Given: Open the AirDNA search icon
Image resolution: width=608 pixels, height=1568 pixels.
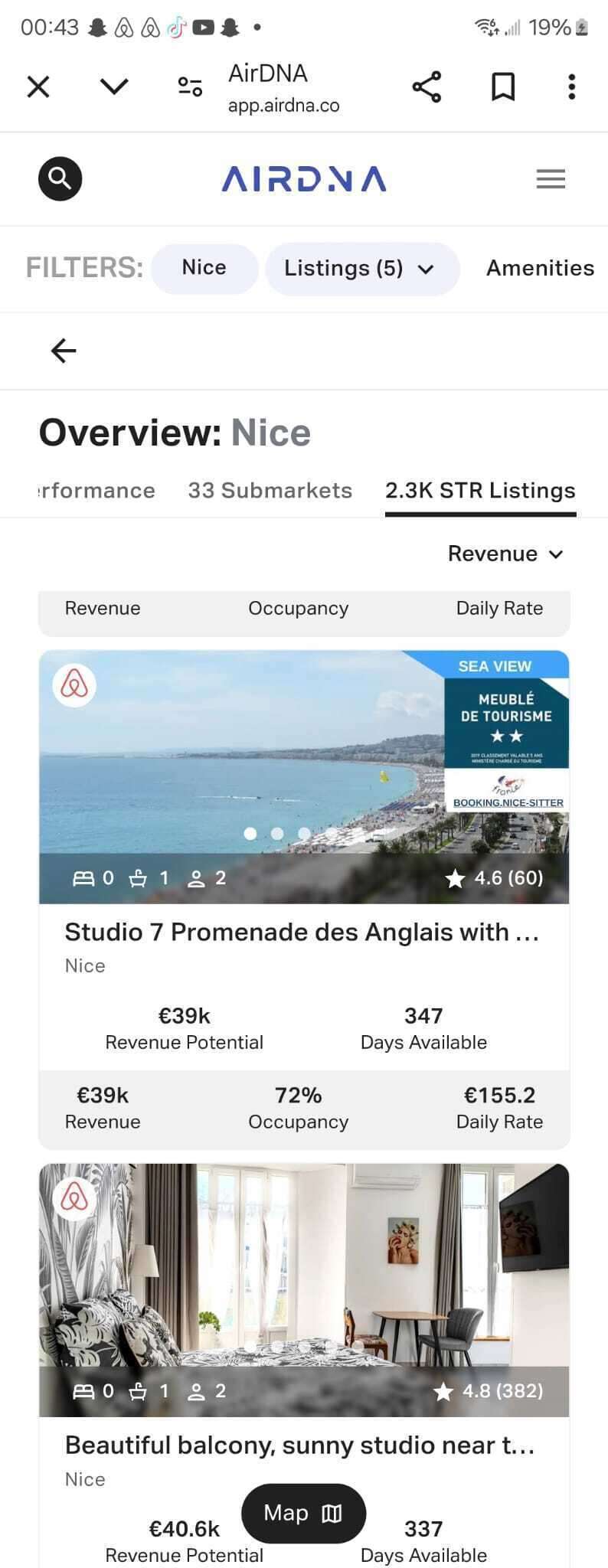Looking at the screenshot, I should (x=60, y=179).
